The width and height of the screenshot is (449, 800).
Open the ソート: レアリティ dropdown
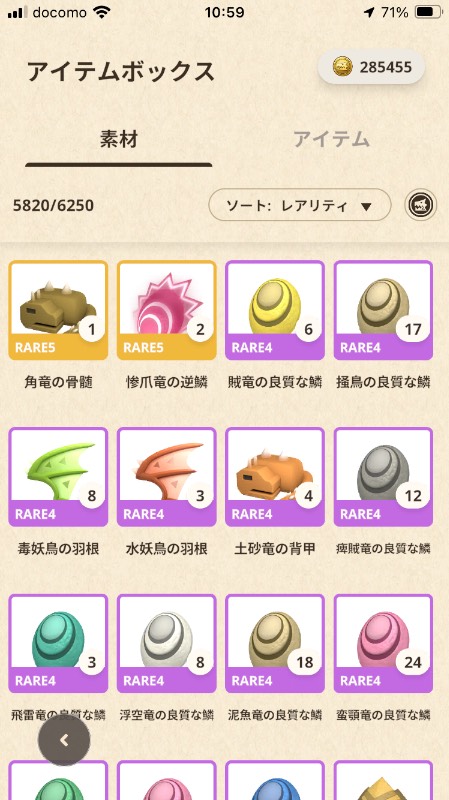(300, 205)
